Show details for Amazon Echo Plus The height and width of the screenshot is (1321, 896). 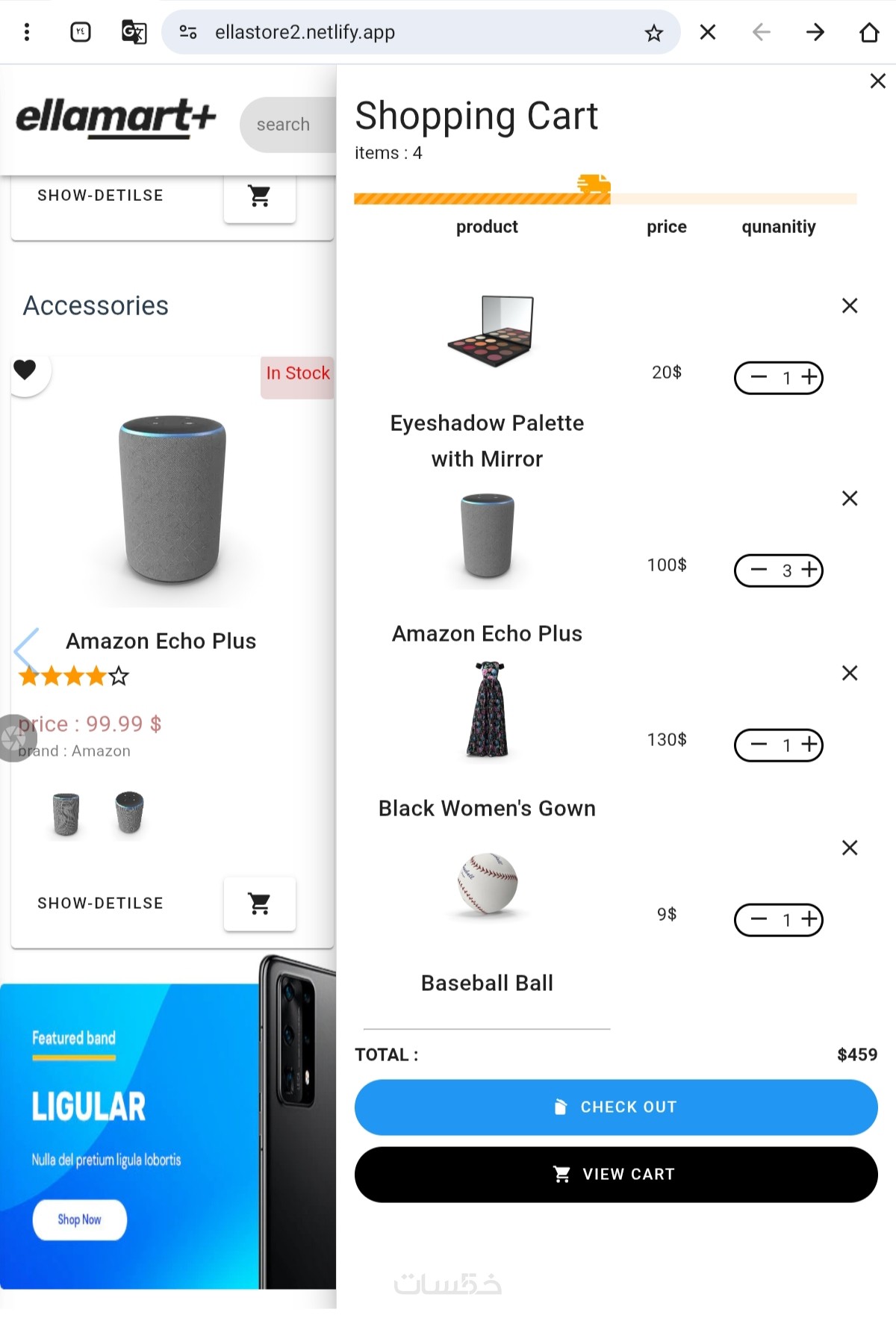[x=100, y=903]
